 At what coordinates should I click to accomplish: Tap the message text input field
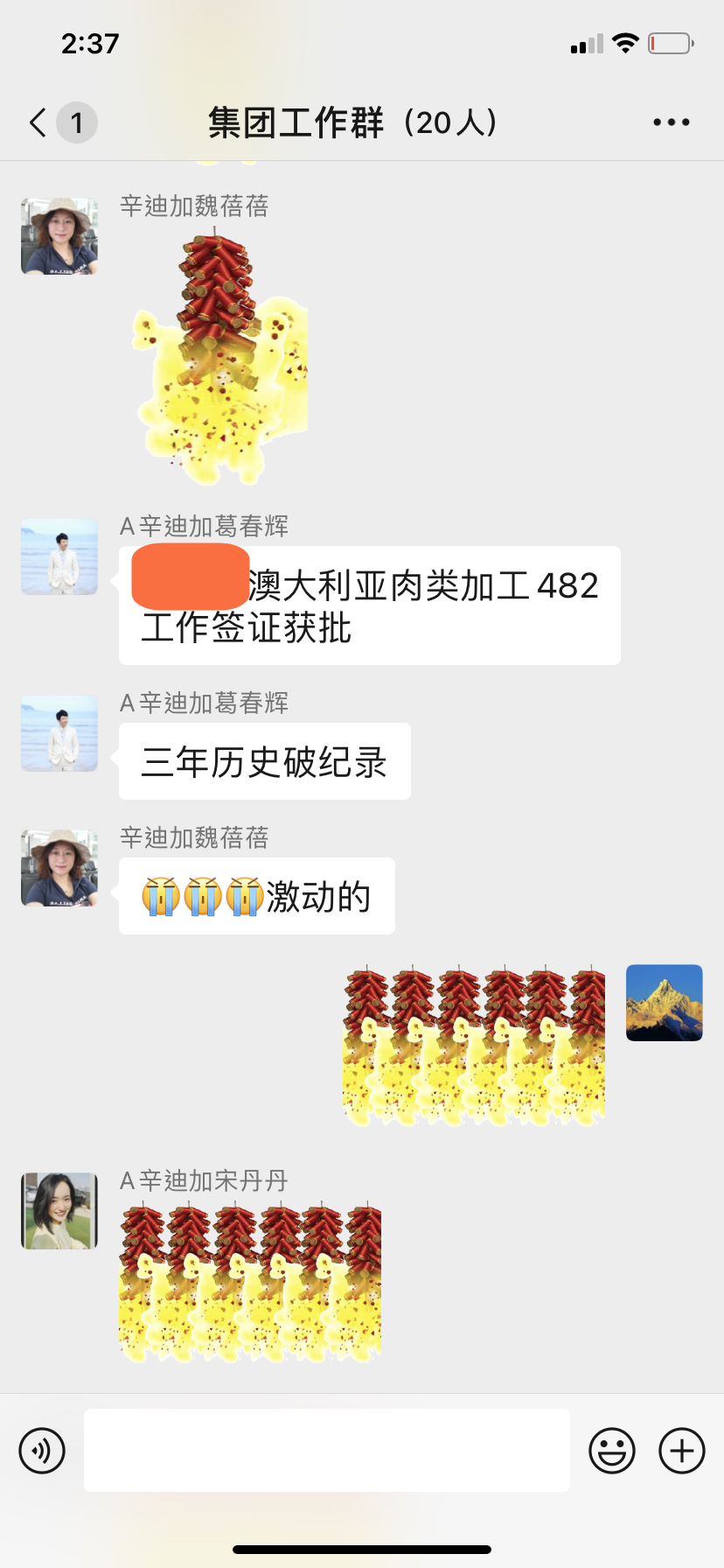pyautogui.click(x=326, y=1451)
